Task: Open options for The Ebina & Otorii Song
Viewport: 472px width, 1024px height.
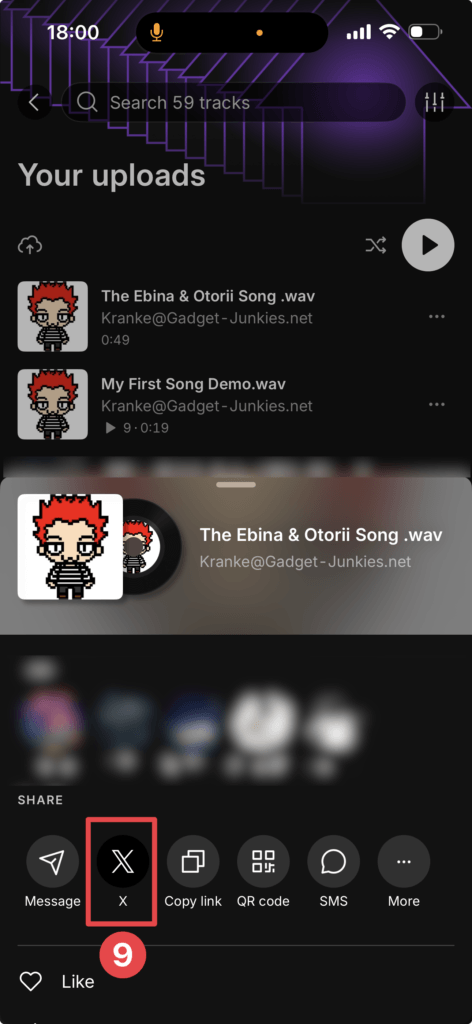Action: click(437, 317)
